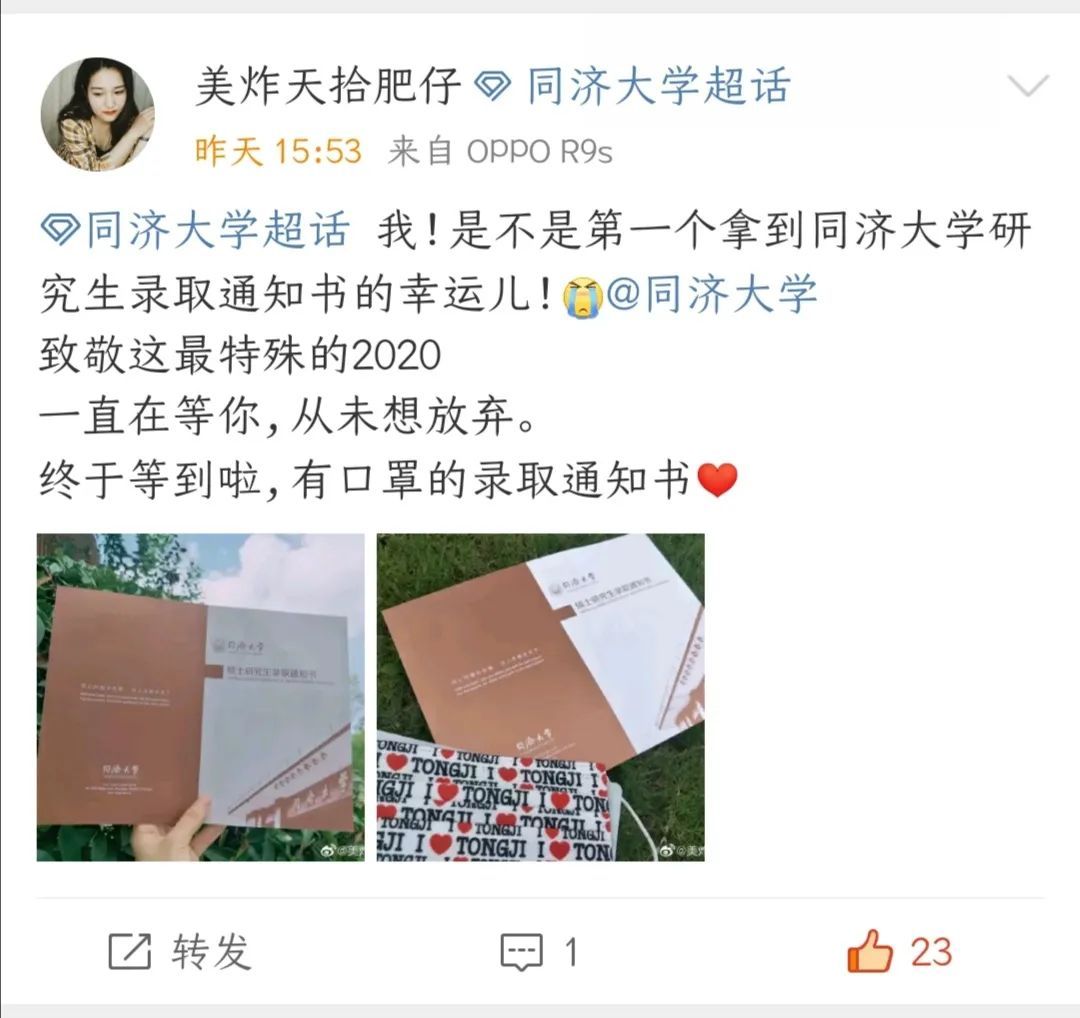Repost with the 转发 button
Viewport: 1080px width, 1018px height.
pyautogui.click(x=180, y=952)
